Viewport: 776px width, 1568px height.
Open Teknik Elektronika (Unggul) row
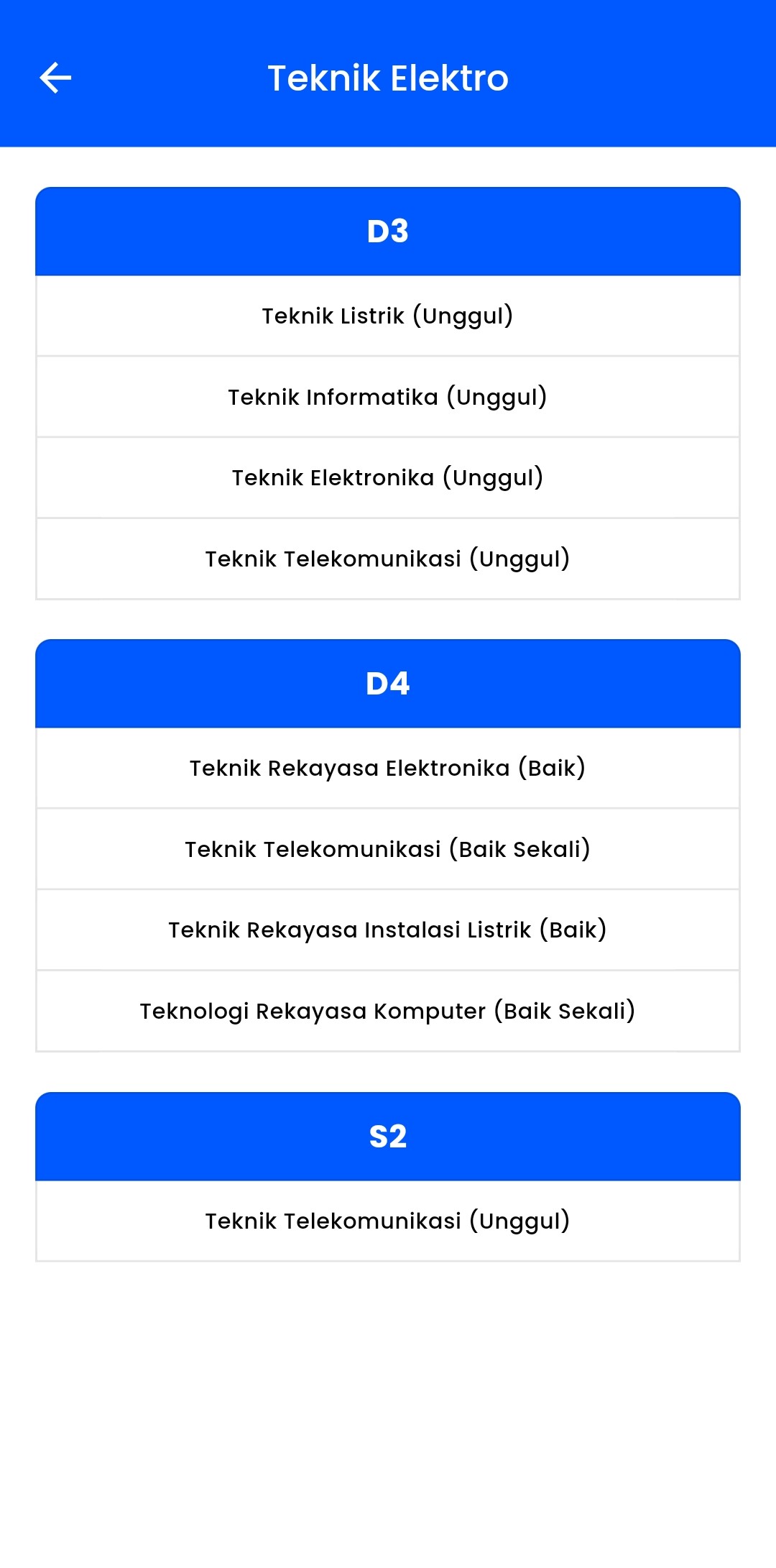click(387, 477)
